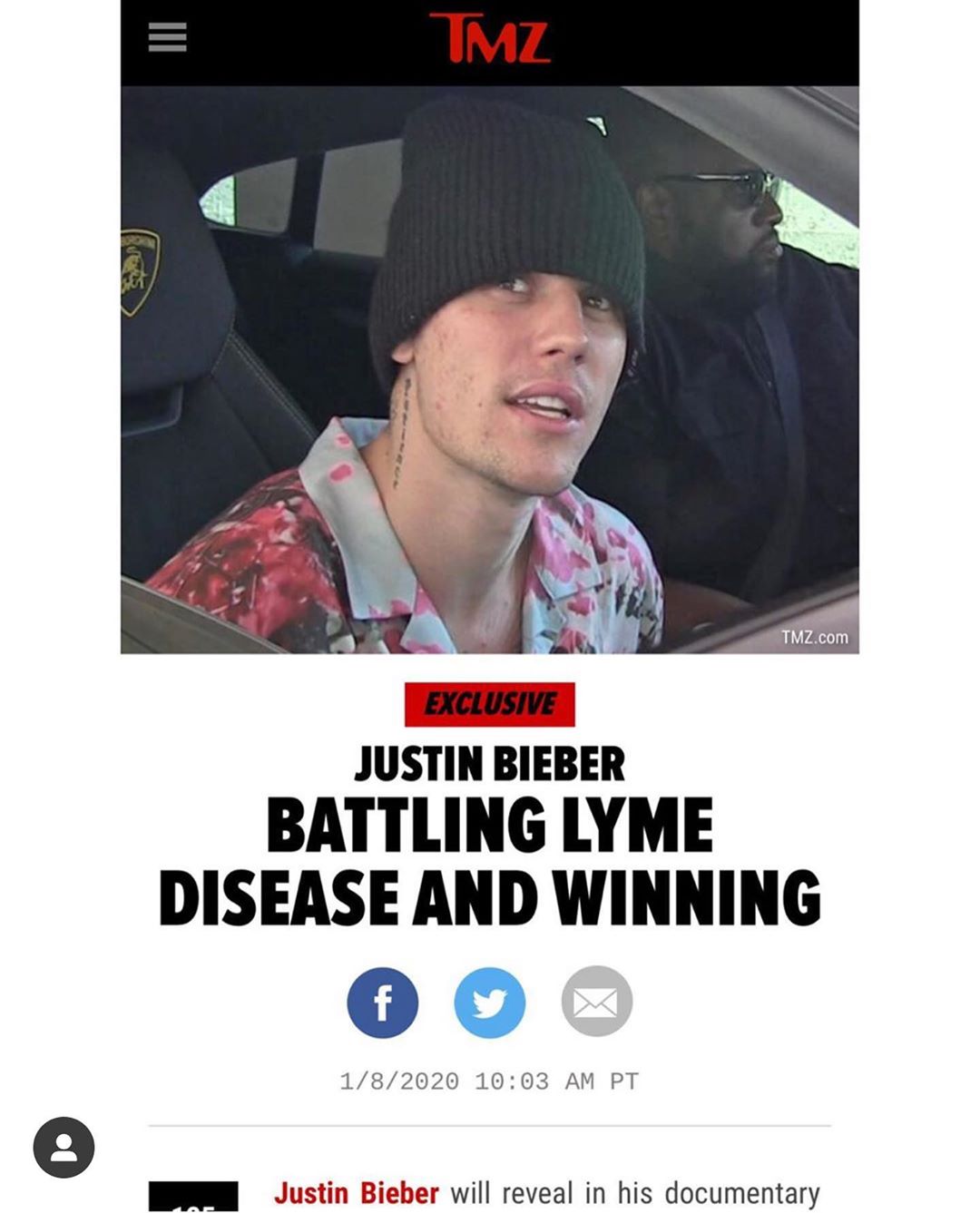Open the hamburger menu
The height and width of the screenshot is (1213, 980).
(x=167, y=37)
